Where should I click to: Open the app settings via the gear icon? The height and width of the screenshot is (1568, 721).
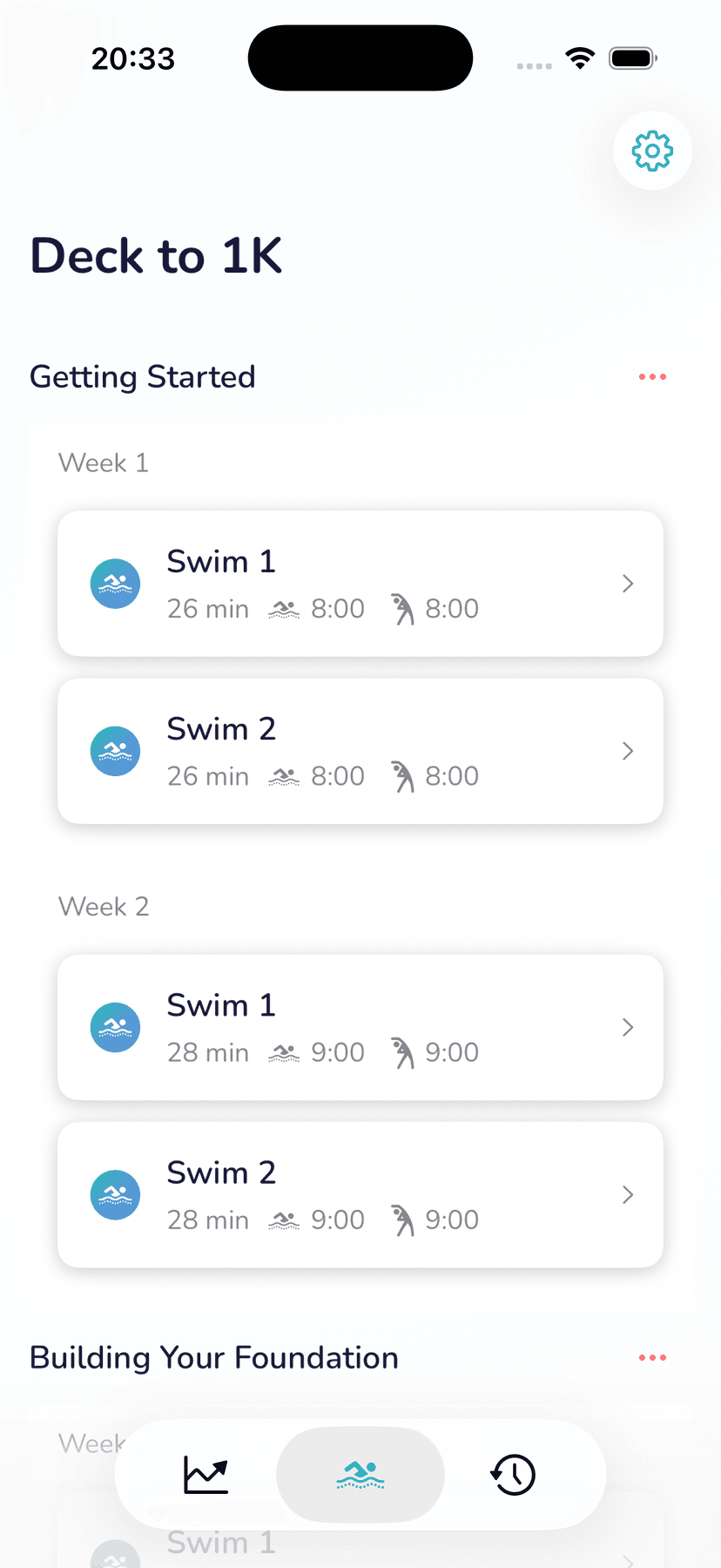[651, 151]
